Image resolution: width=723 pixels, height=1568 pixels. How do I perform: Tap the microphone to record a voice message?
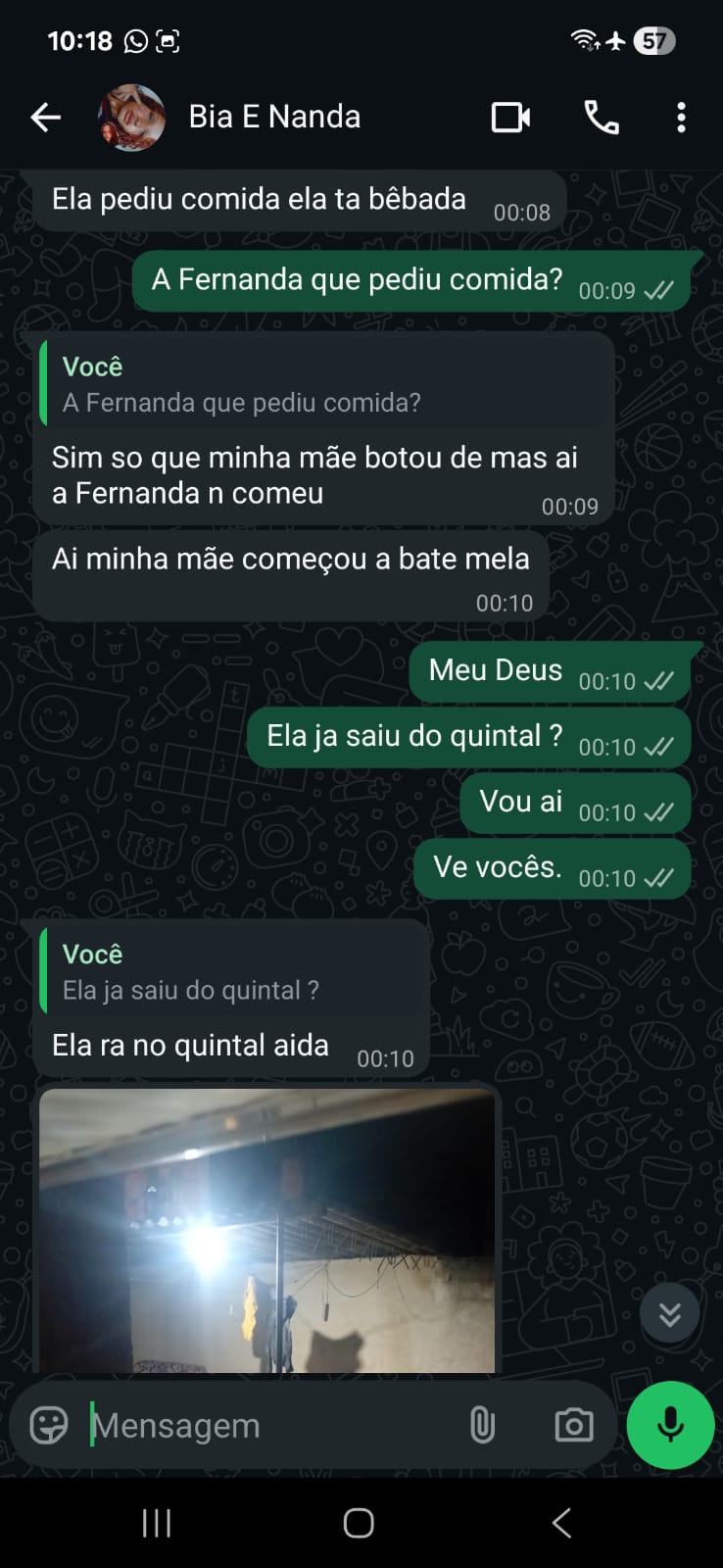point(670,1425)
